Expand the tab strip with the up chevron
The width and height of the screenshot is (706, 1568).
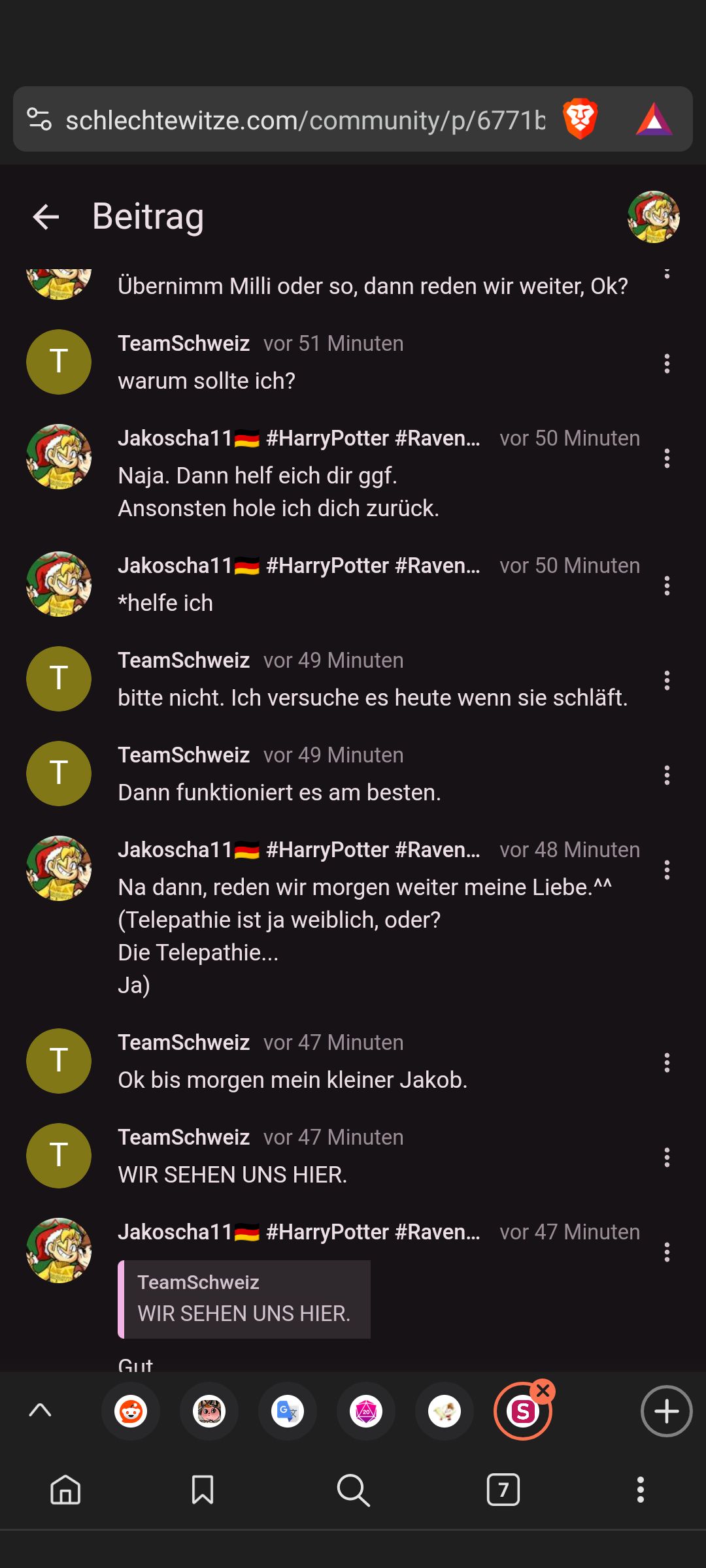tap(40, 1411)
